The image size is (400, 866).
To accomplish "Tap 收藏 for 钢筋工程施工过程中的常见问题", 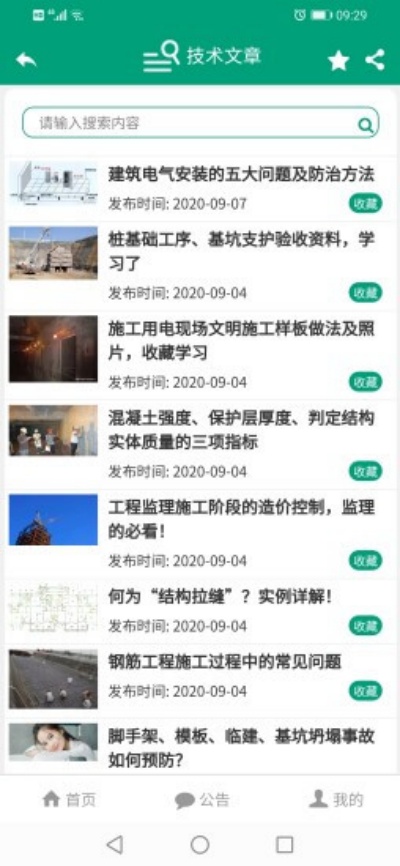I will [x=366, y=691].
